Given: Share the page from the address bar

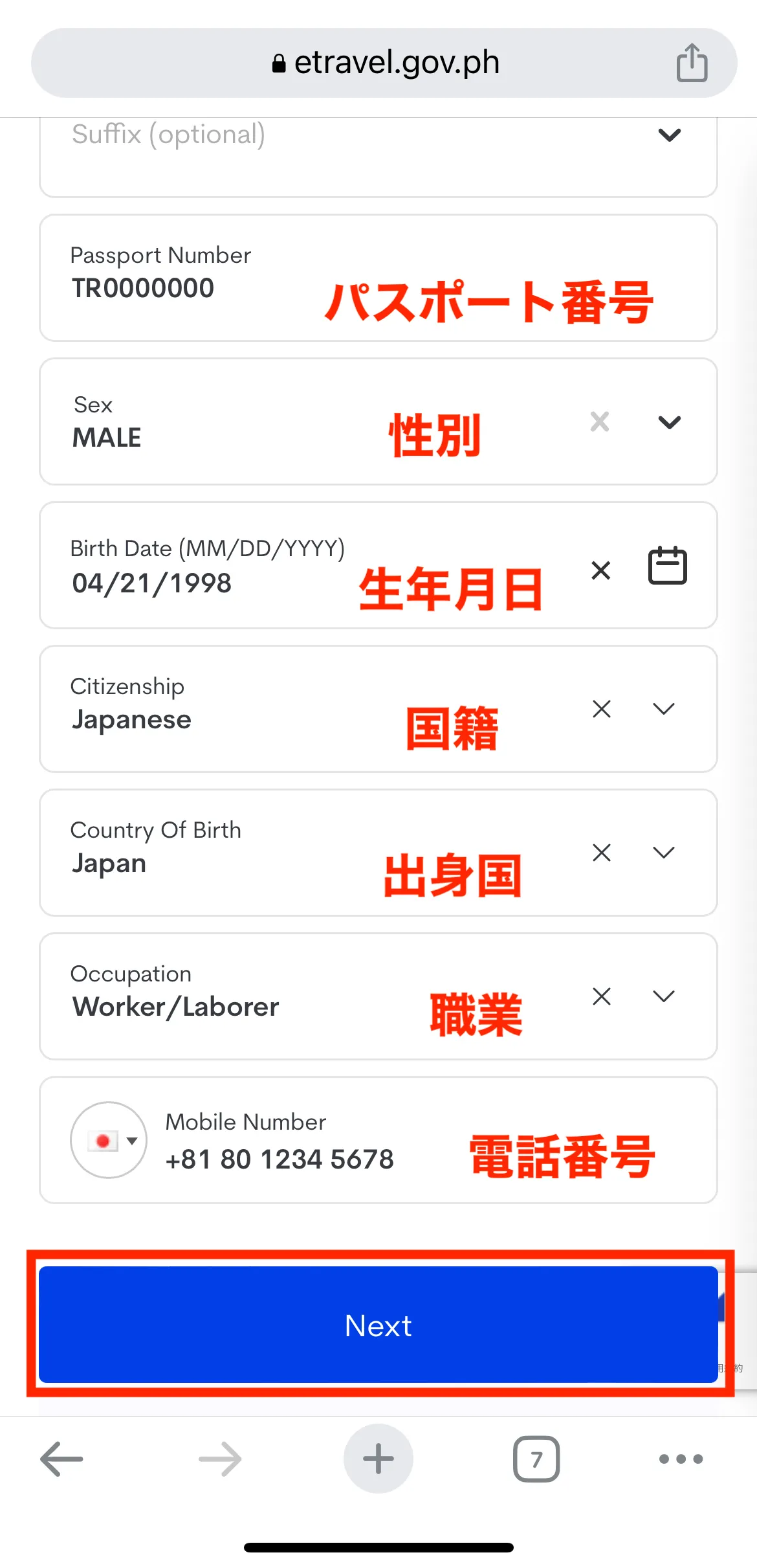Looking at the screenshot, I should 692,63.
